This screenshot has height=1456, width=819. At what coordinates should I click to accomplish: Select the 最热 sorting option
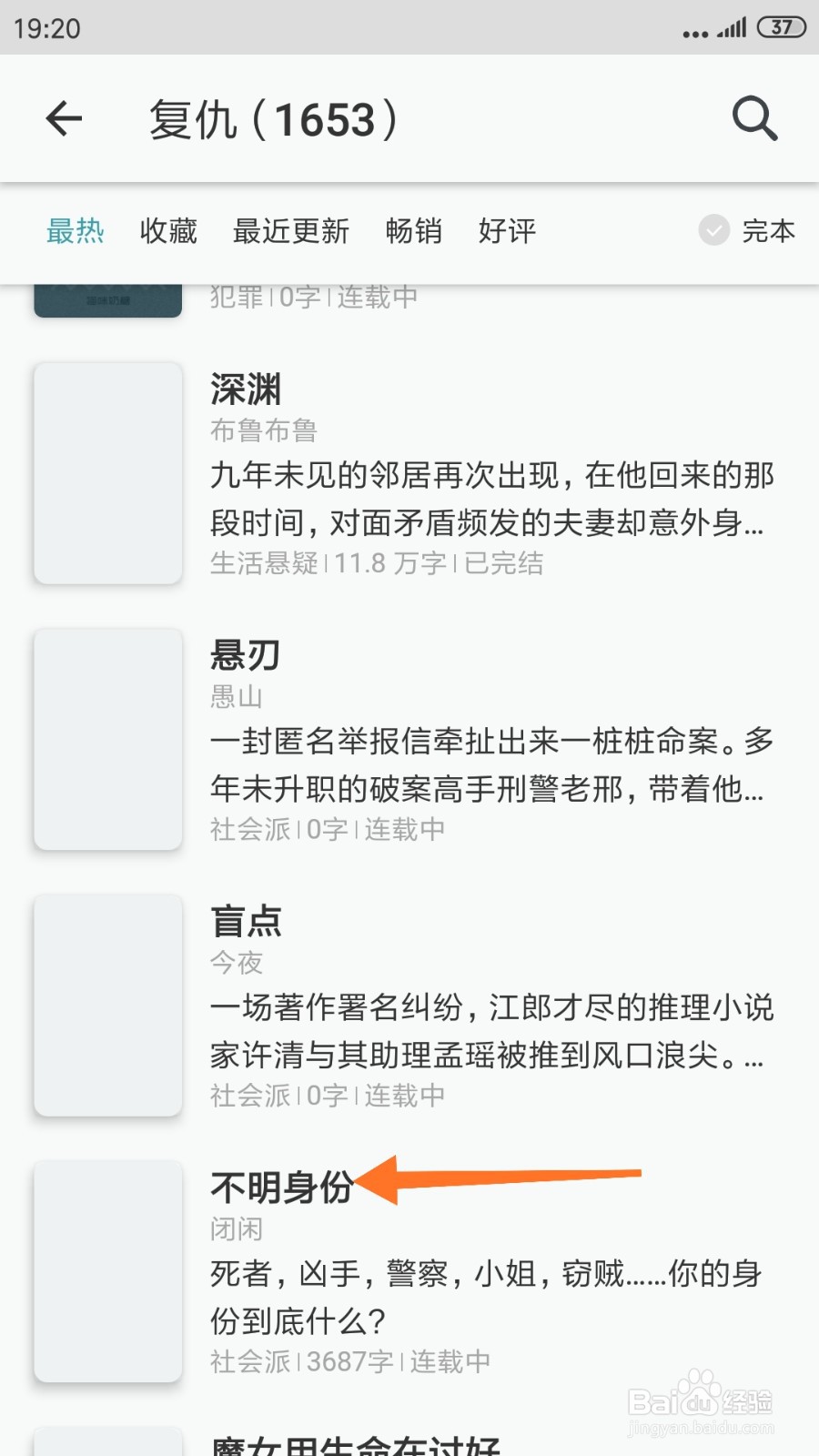point(76,232)
